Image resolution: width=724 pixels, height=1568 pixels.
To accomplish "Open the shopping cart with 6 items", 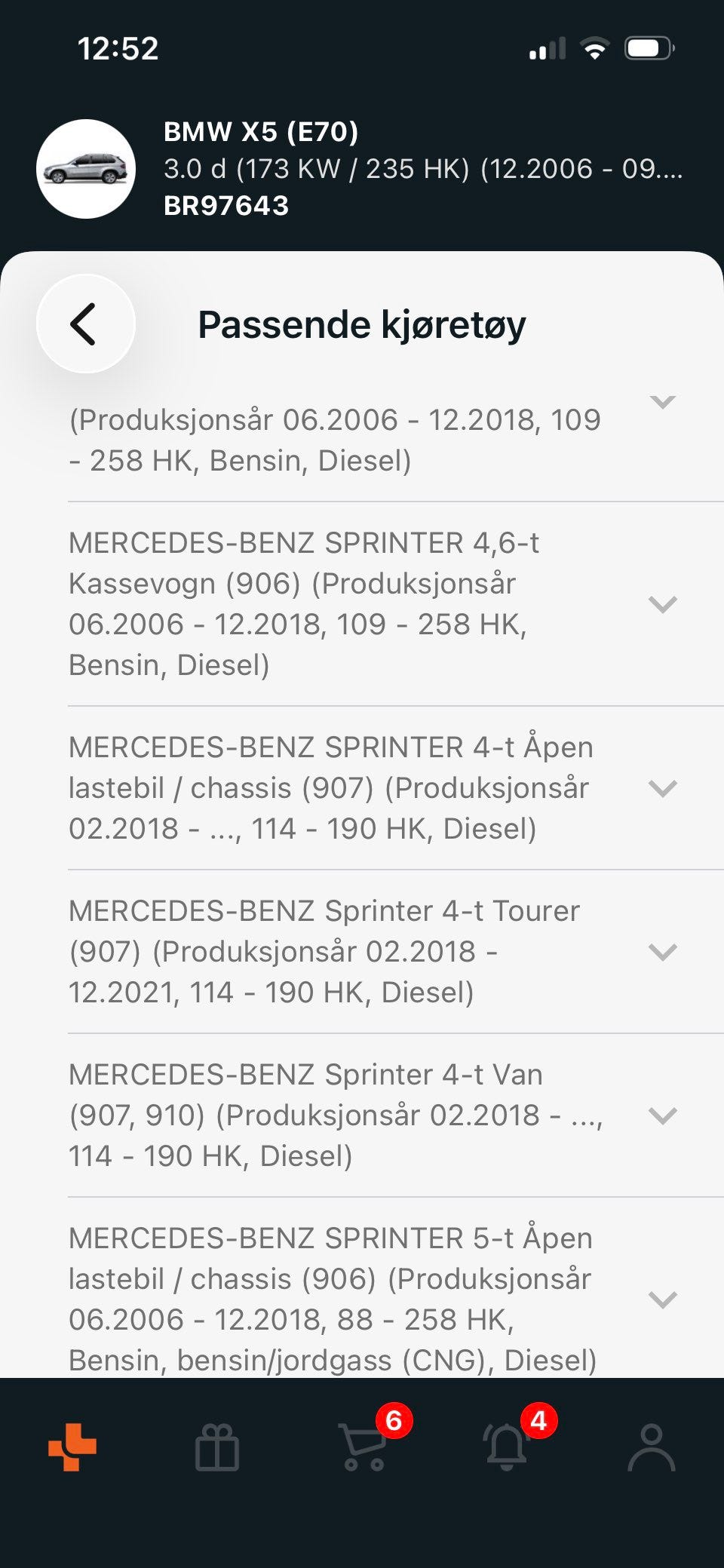I will [364, 1445].
